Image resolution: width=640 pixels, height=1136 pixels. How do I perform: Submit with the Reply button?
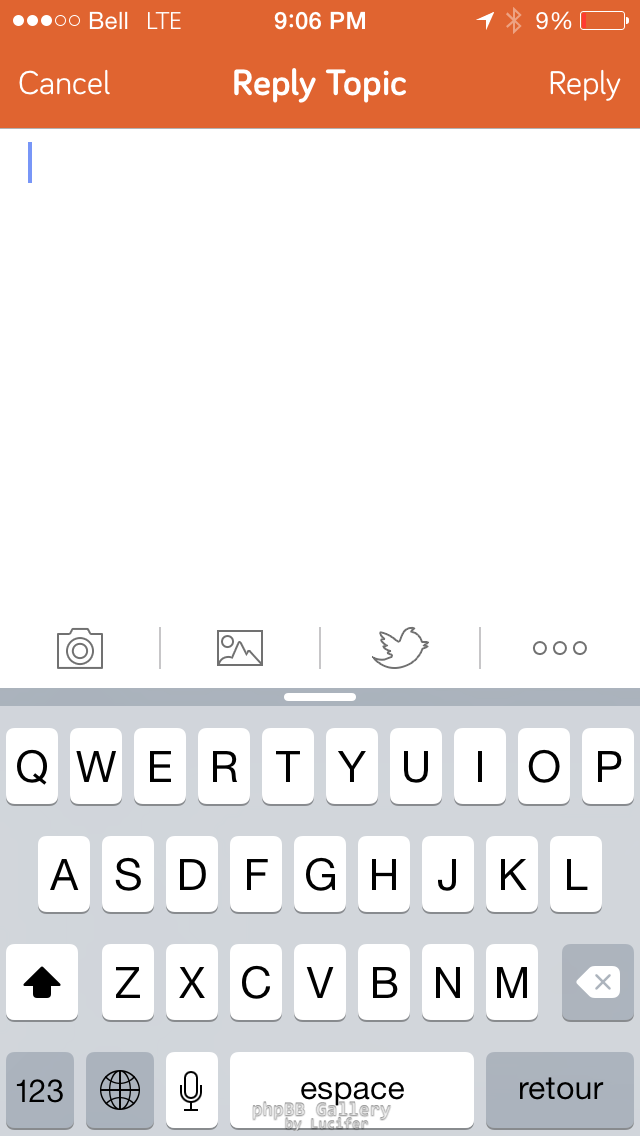584,84
